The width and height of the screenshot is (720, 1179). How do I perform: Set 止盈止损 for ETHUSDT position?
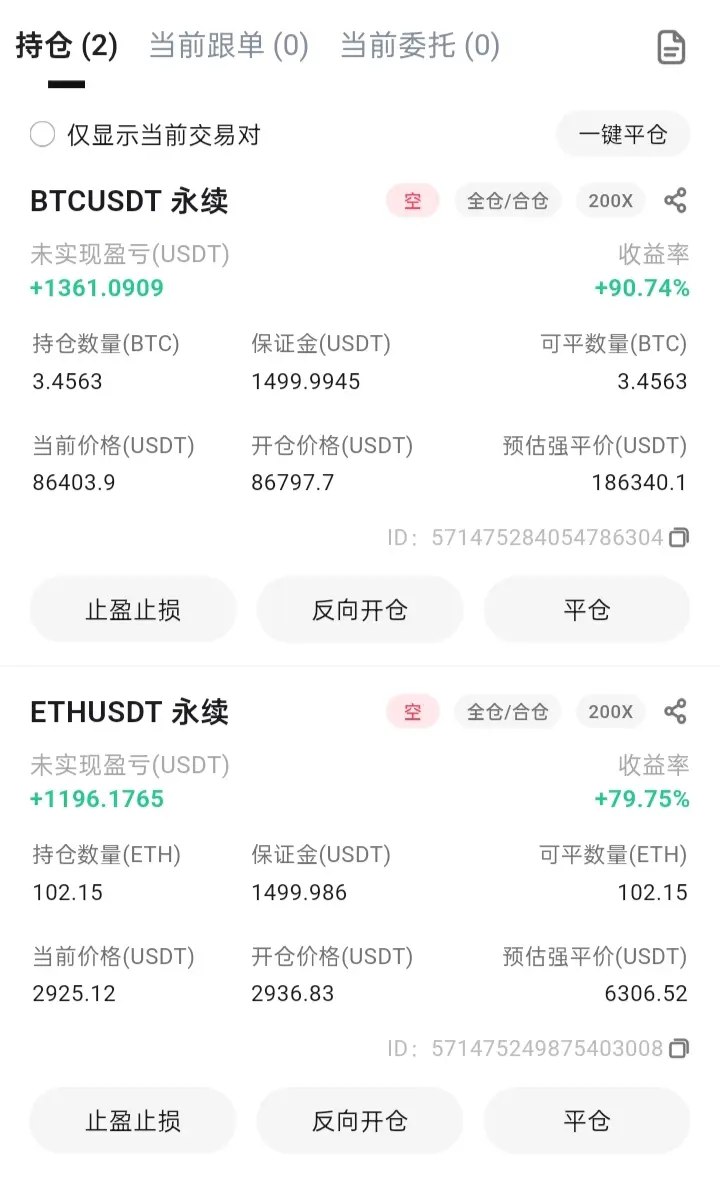point(133,1121)
